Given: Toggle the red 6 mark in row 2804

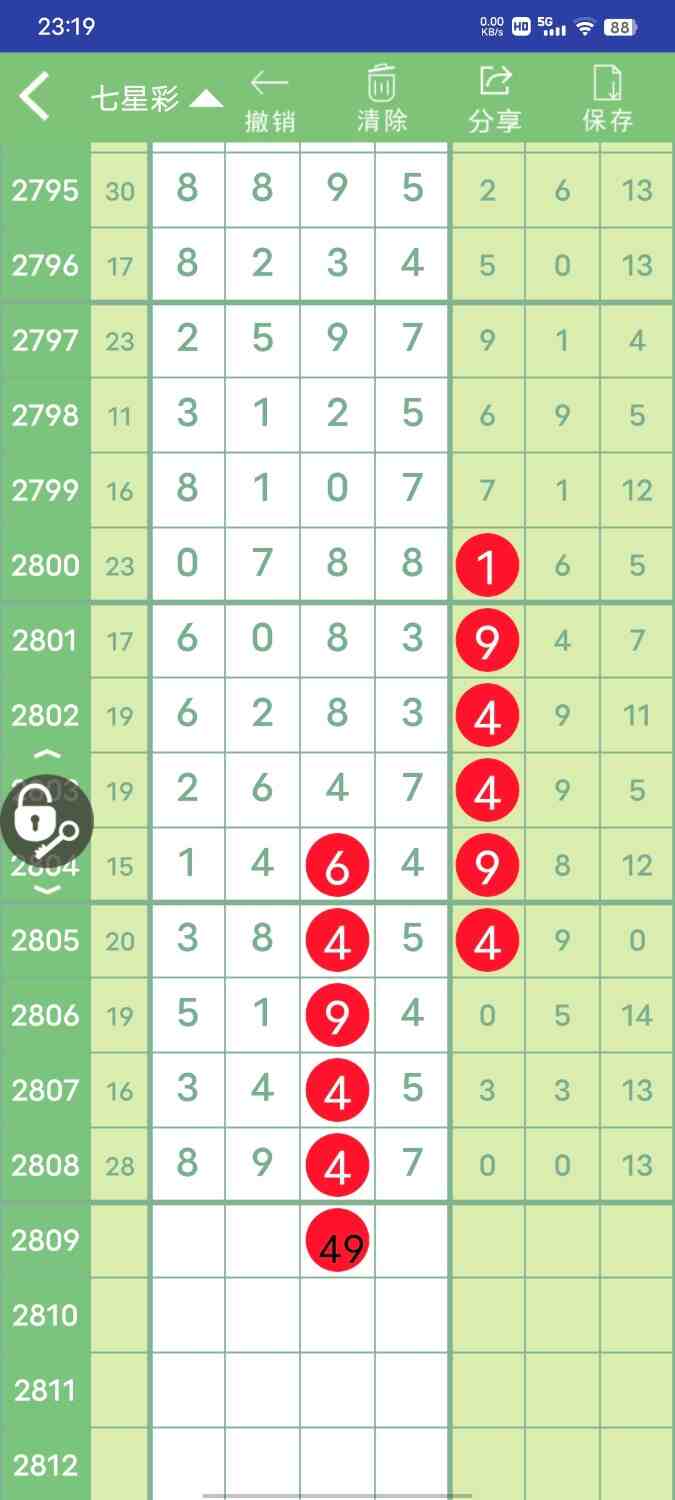Looking at the screenshot, I should pyautogui.click(x=338, y=865).
